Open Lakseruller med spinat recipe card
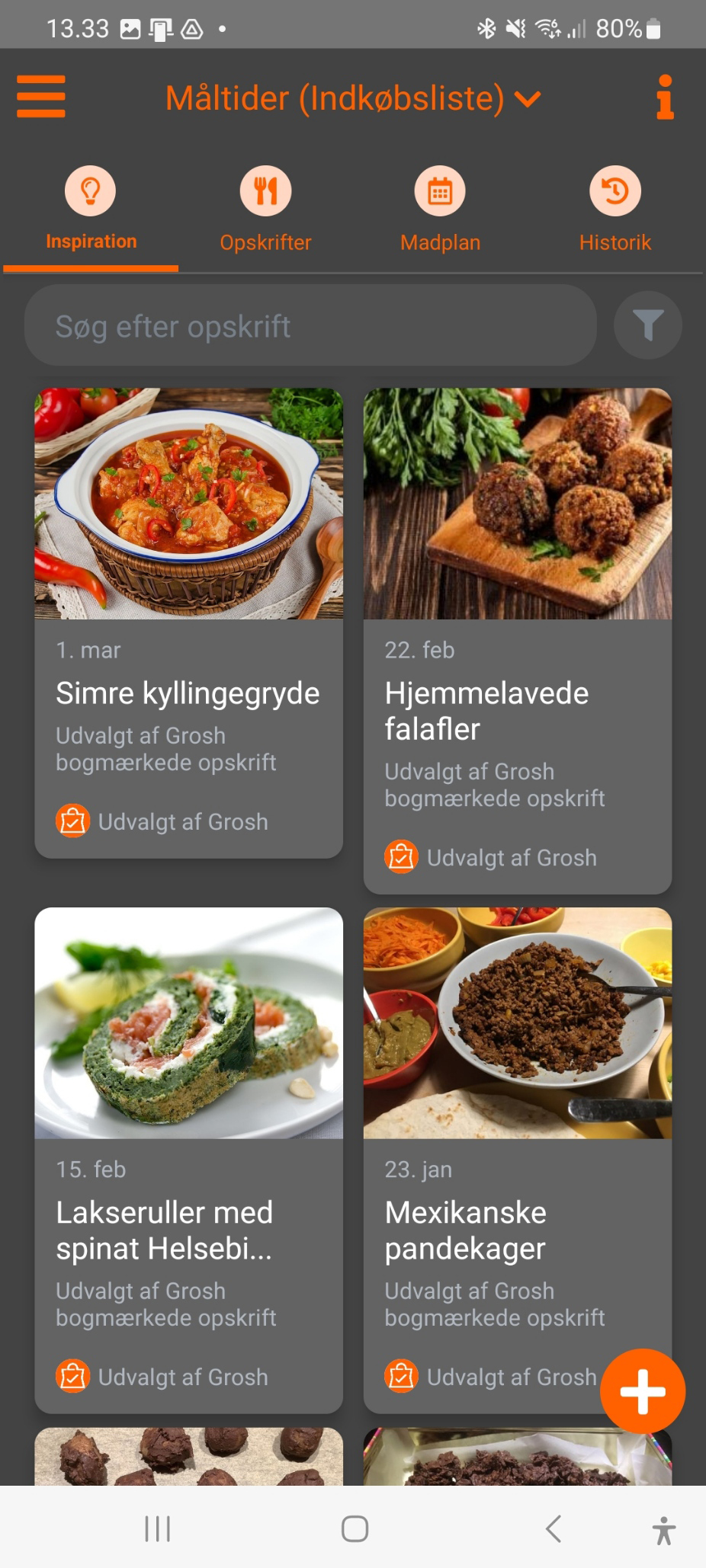Image resolution: width=706 pixels, height=1568 pixels. (x=188, y=1159)
